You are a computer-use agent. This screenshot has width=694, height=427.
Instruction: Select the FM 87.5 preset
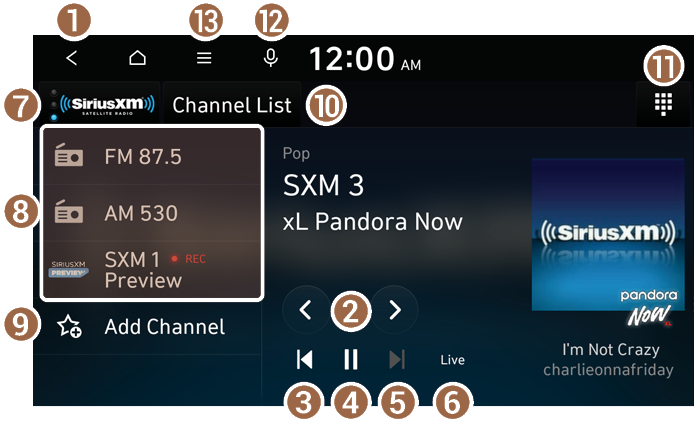(x=151, y=157)
